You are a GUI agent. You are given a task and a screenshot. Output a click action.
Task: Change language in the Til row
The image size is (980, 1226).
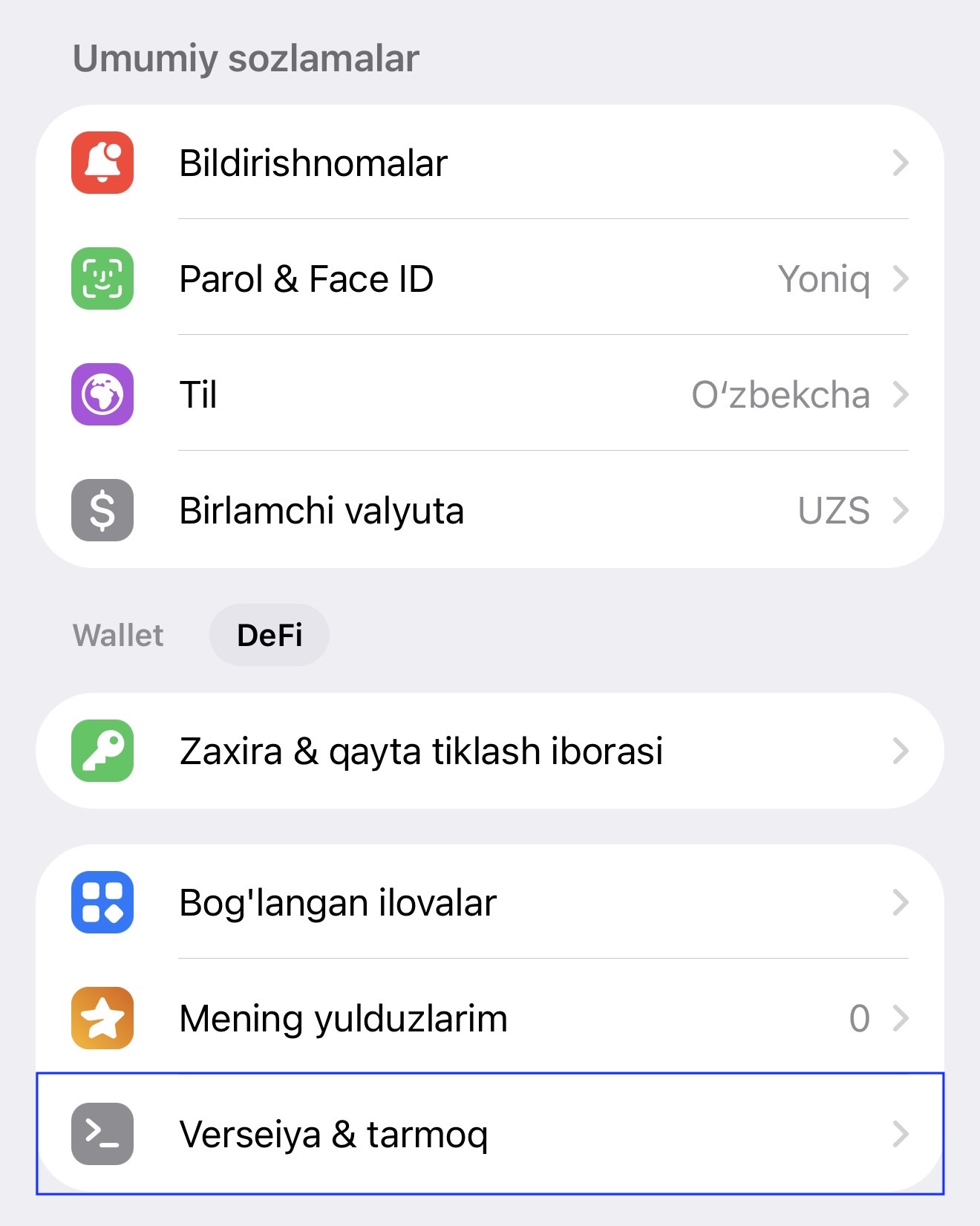point(490,394)
